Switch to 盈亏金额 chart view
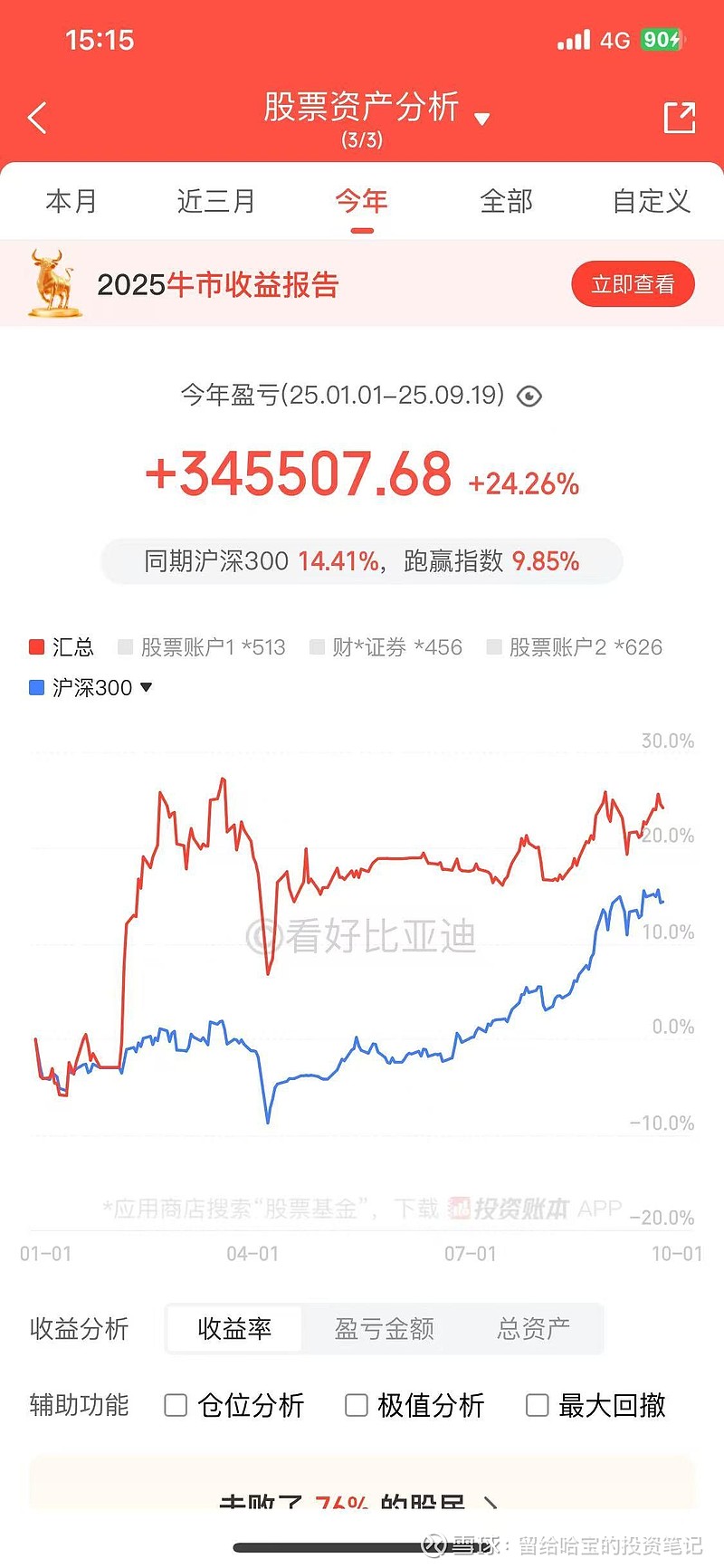Viewport: 724px width, 1568px height. [383, 1329]
